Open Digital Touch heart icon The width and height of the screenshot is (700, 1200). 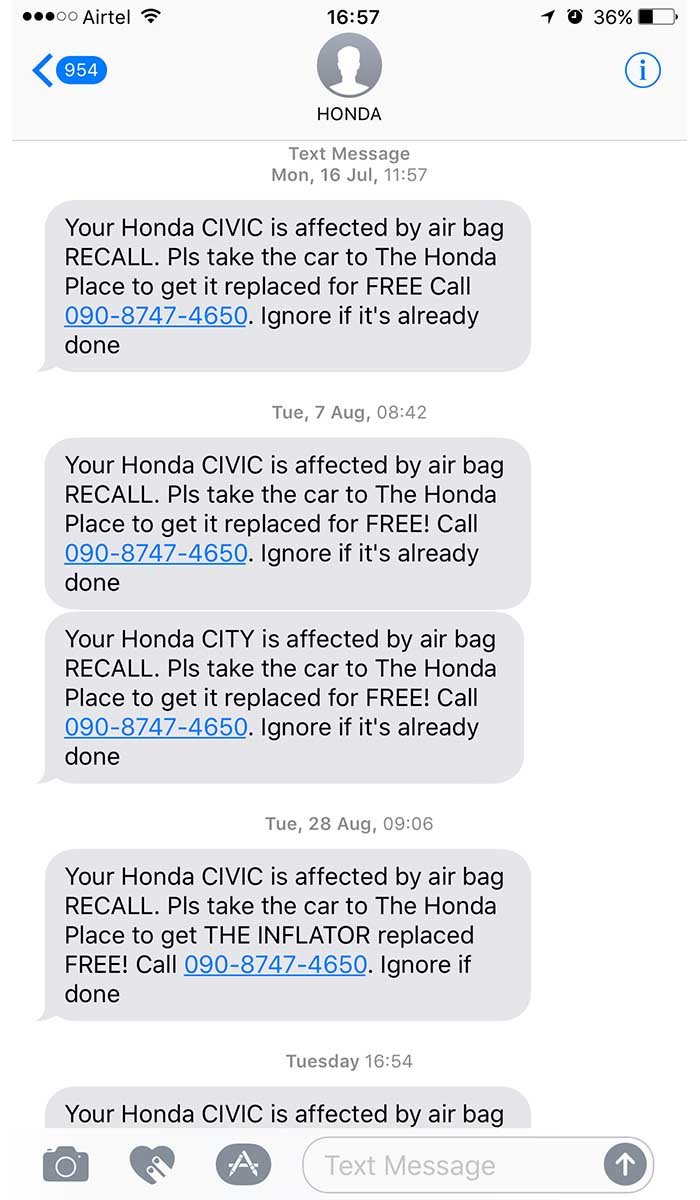[152, 1164]
